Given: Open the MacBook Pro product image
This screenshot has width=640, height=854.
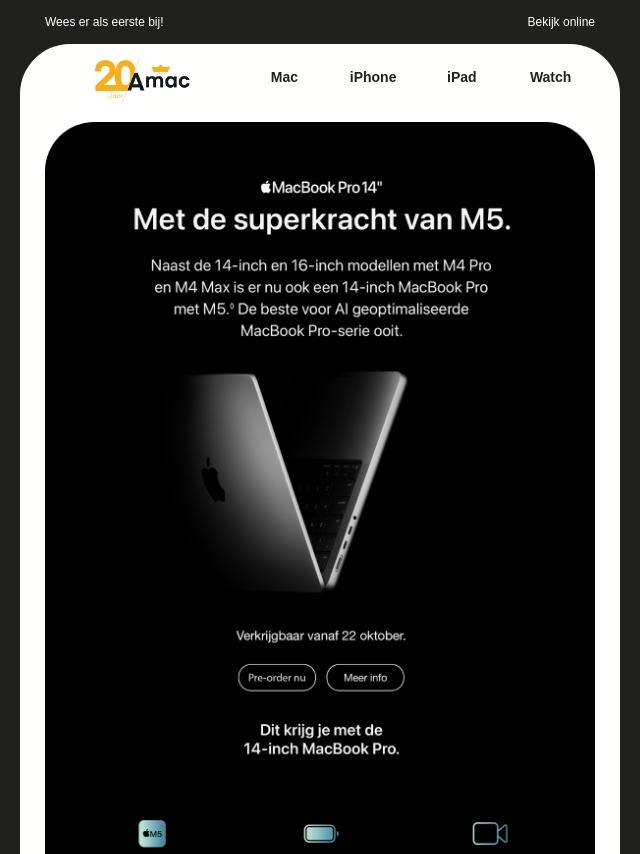Looking at the screenshot, I should 291,482.
